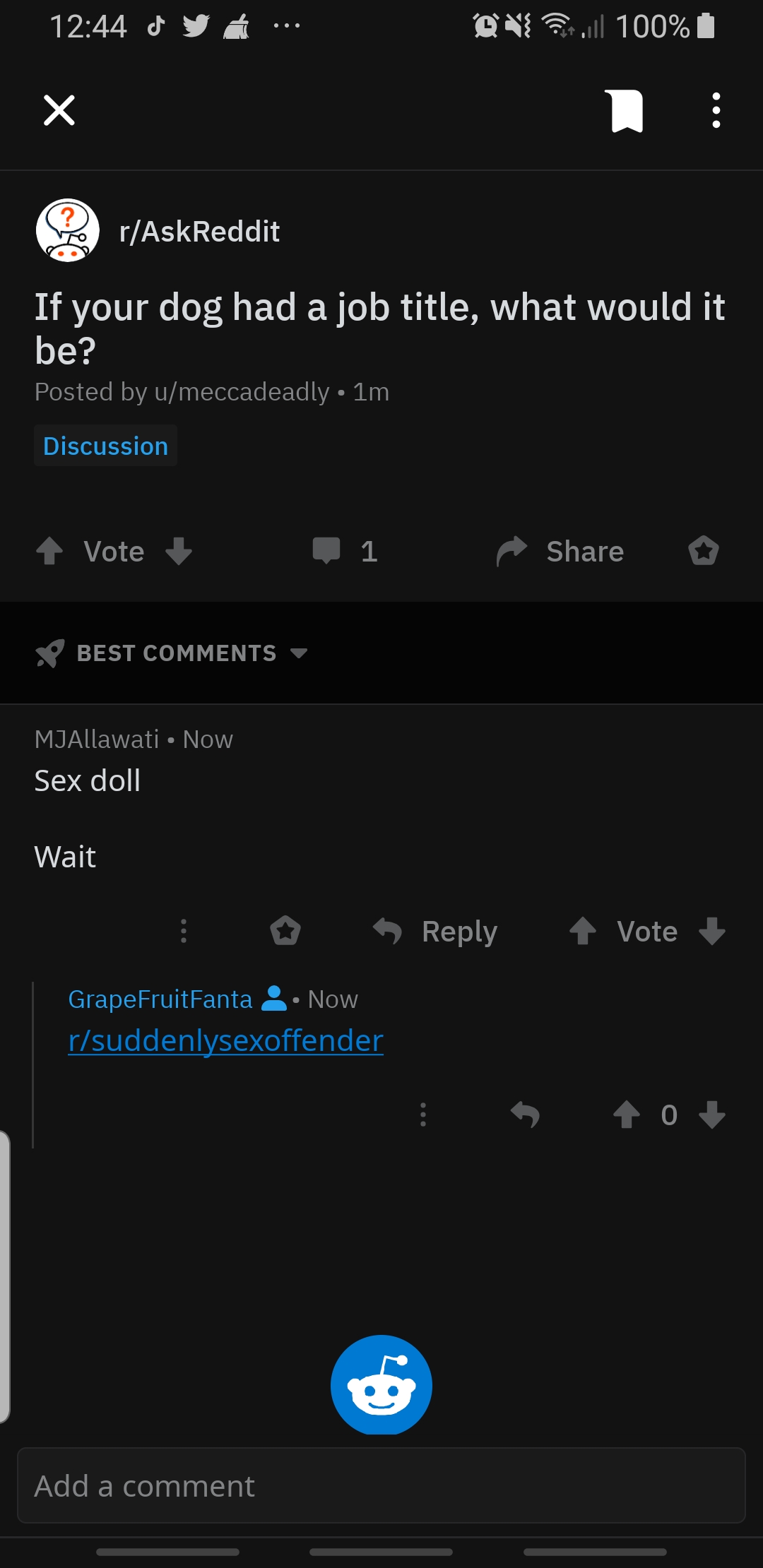Tap the Add a comment field

click(381, 1486)
